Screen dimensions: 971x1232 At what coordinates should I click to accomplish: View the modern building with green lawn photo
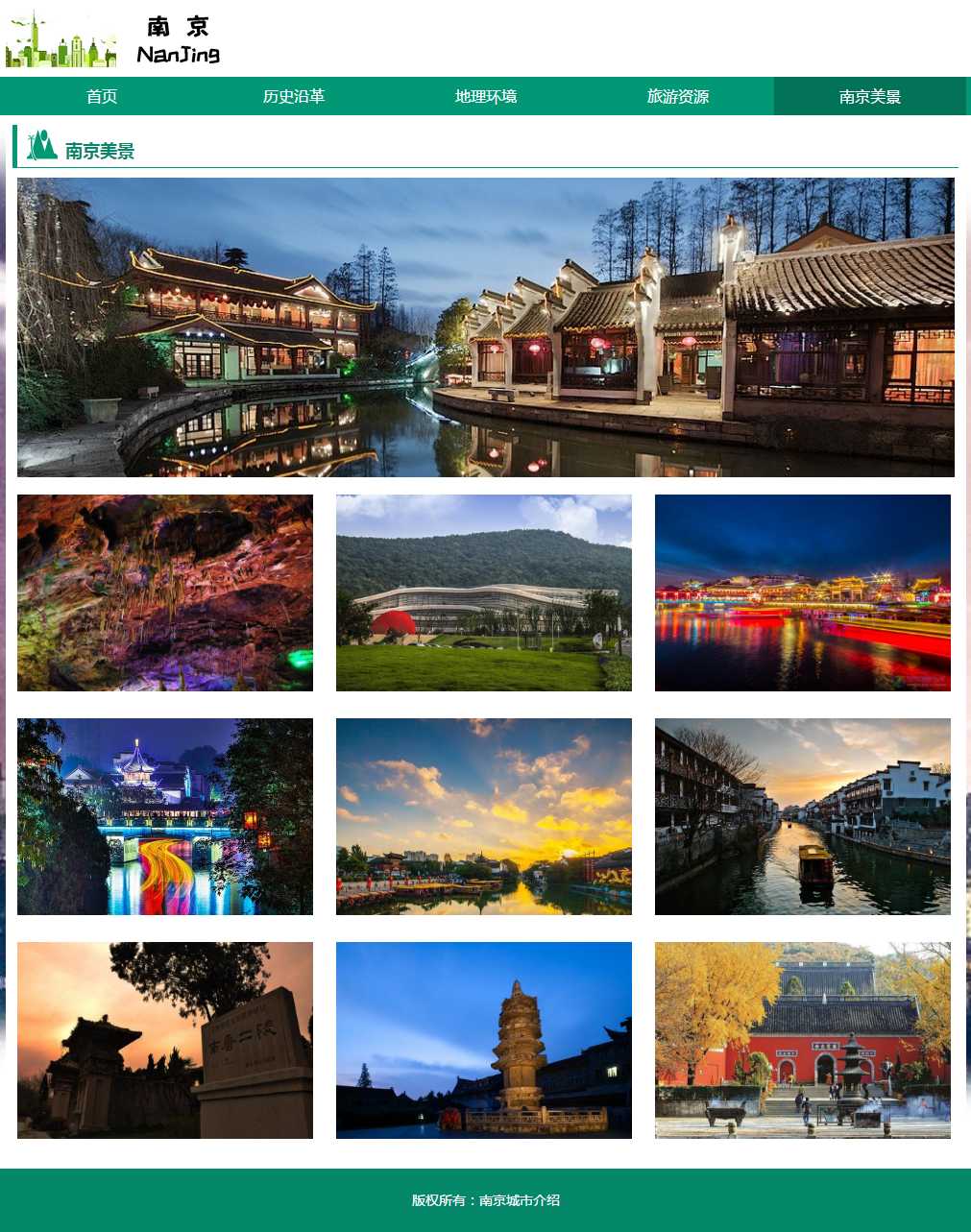click(484, 592)
